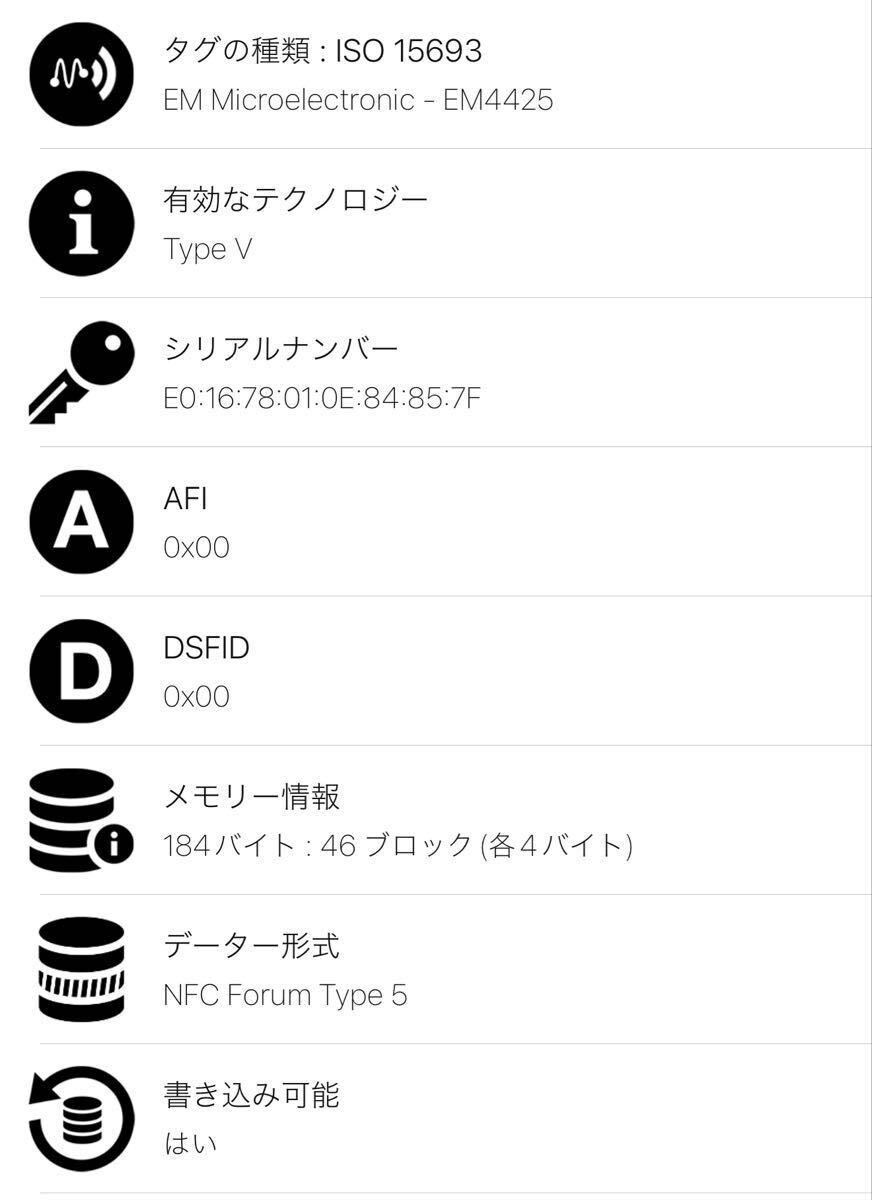Select the シリアルナンバー row
The width and height of the screenshot is (872, 1200).
click(436, 373)
